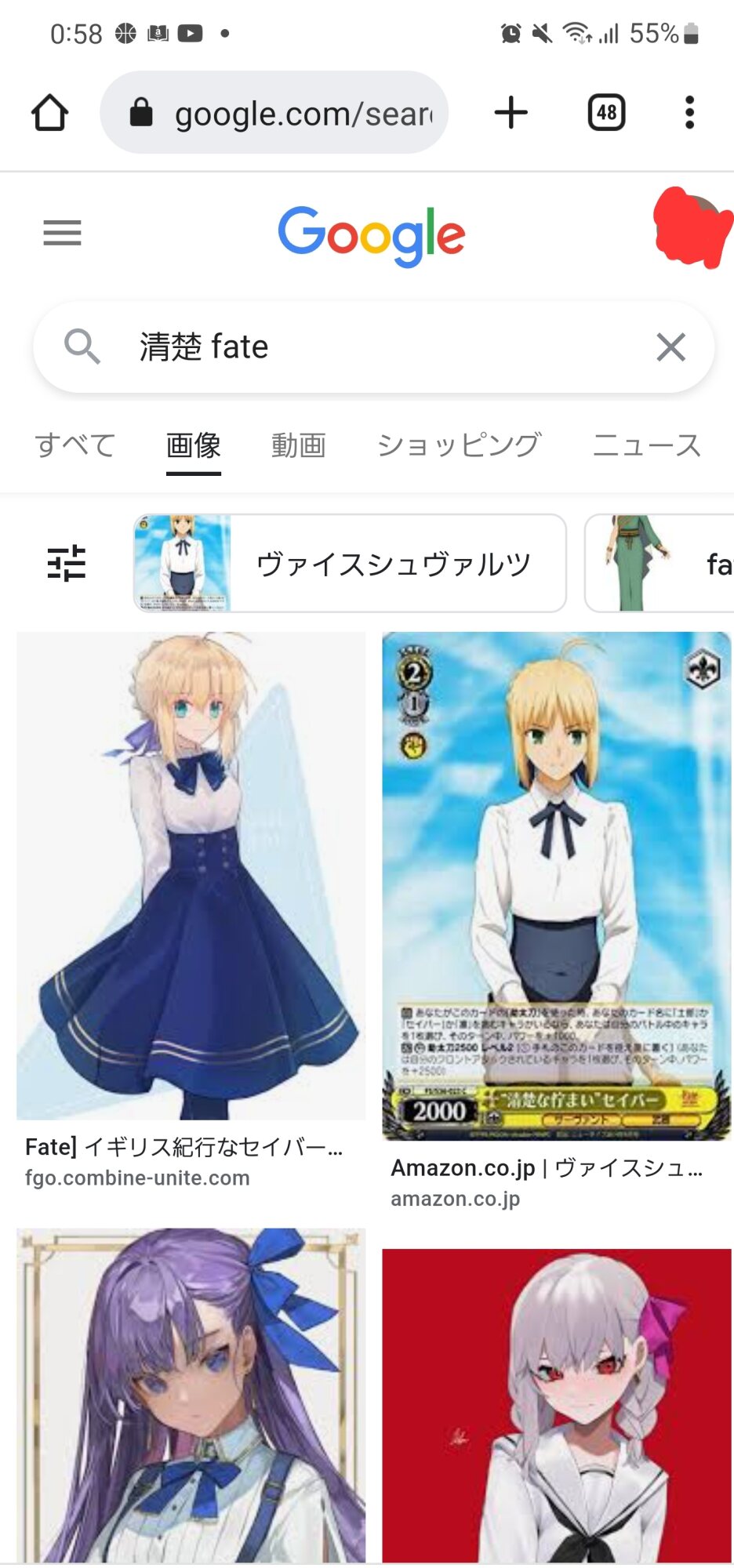Switch to the ショッピング tab
The width and height of the screenshot is (734, 1568).
coord(458,445)
